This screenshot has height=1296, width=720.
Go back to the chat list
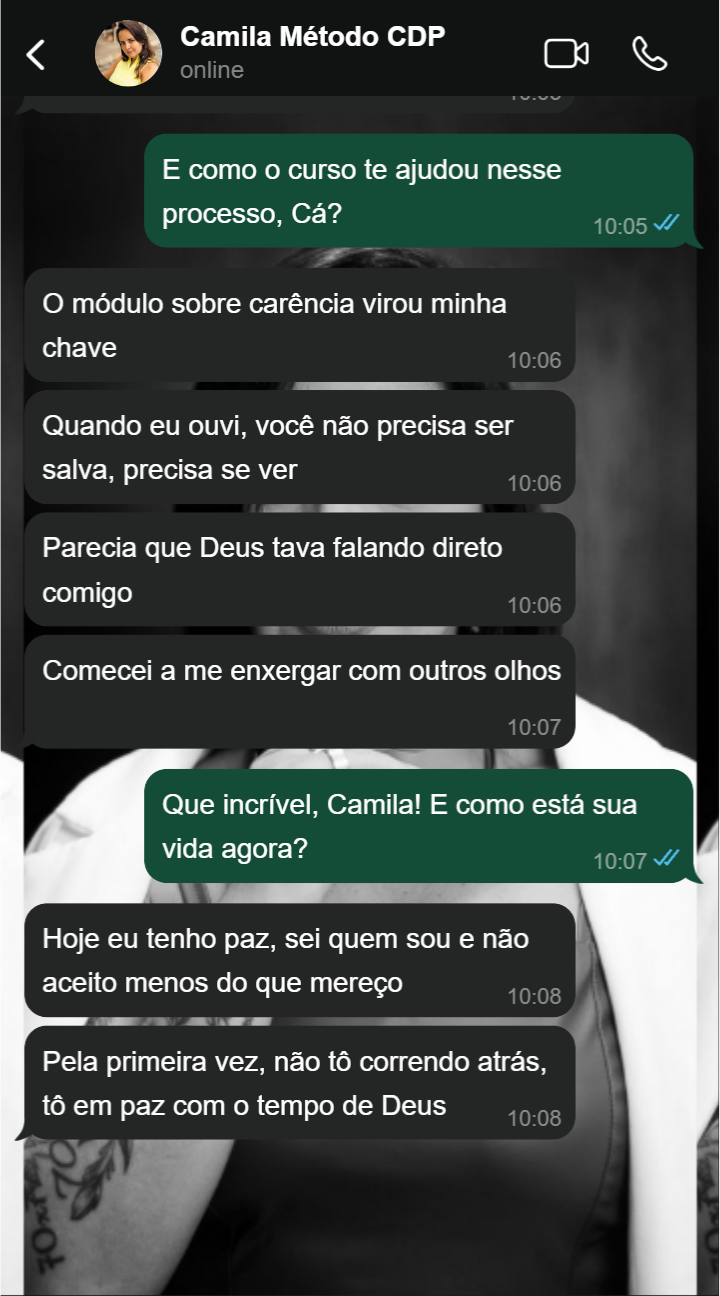click(x=36, y=54)
